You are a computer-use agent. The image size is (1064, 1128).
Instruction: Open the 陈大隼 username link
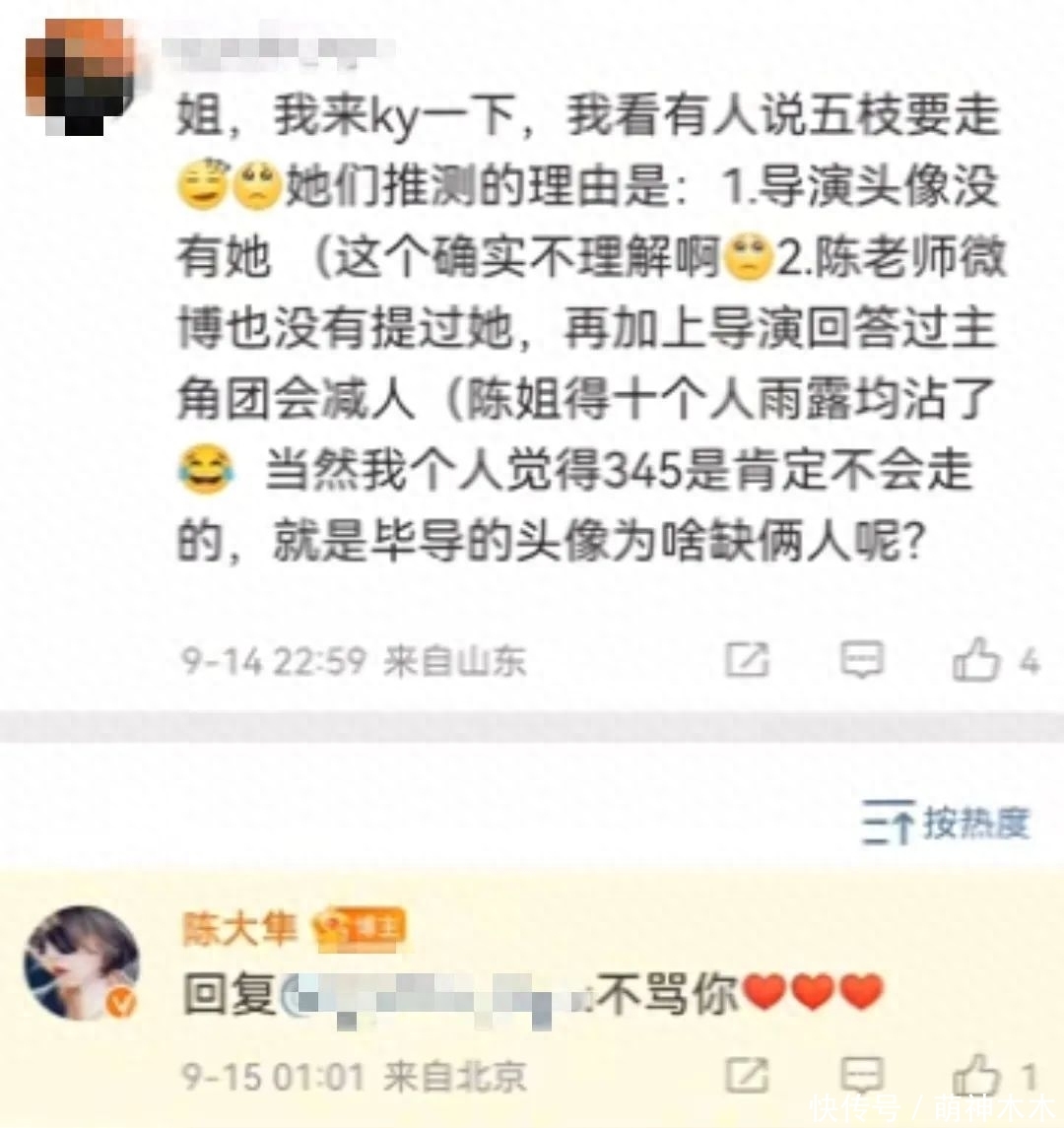239,928
